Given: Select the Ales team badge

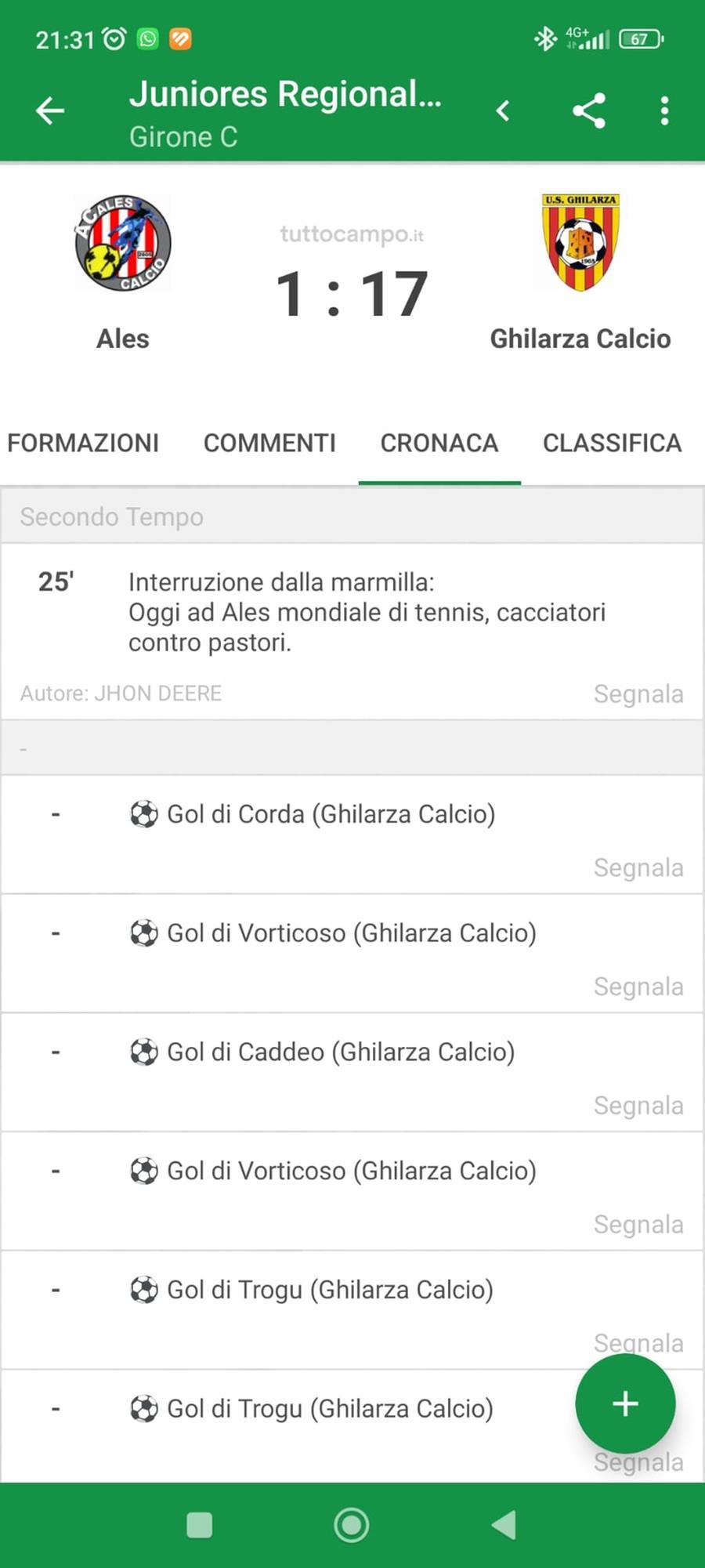Looking at the screenshot, I should pyautogui.click(x=122, y=244).
